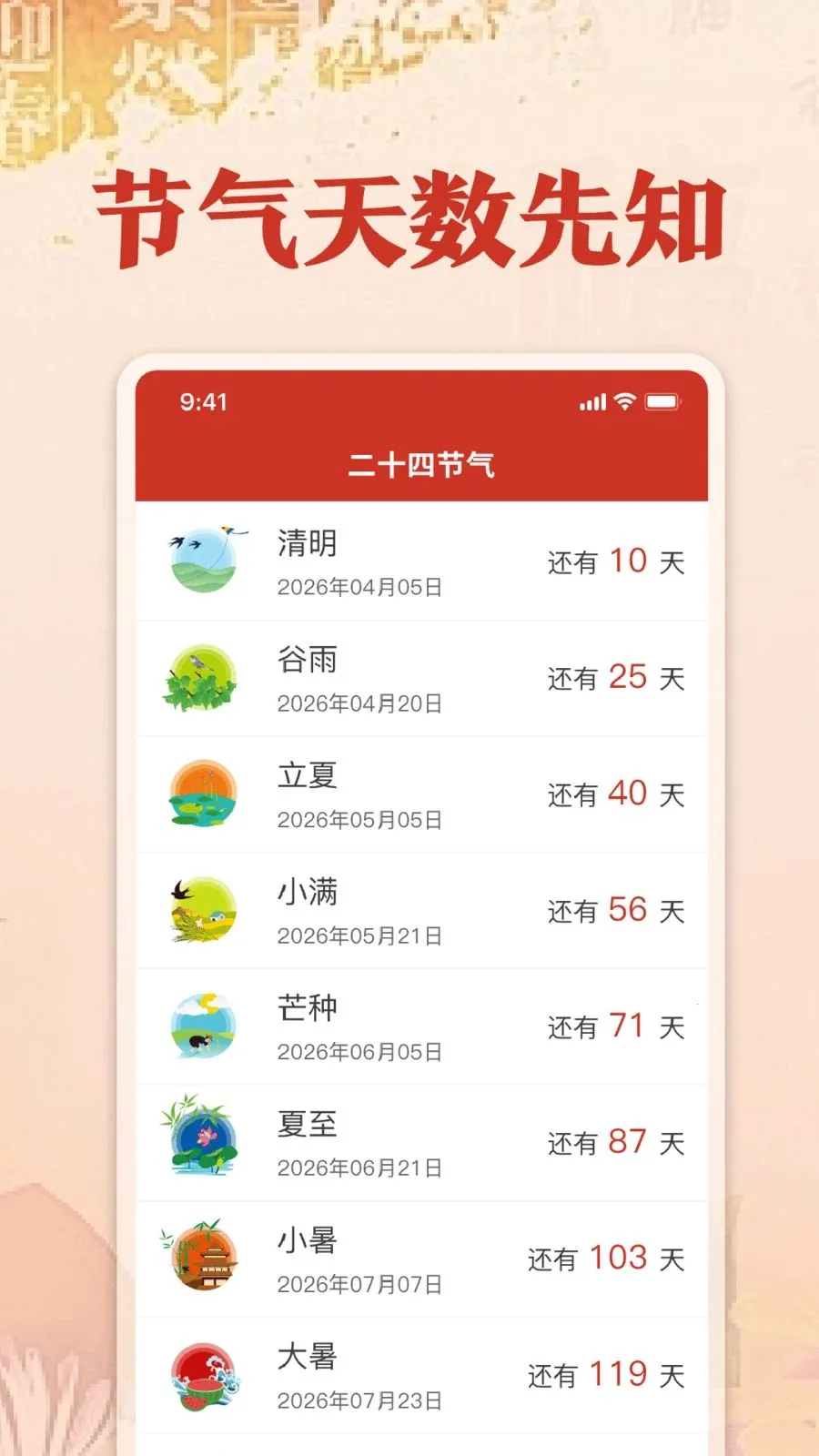
Task: Tap the 9:41 clock in status bar
Action: pyautogui.click(x=202, y=400)
